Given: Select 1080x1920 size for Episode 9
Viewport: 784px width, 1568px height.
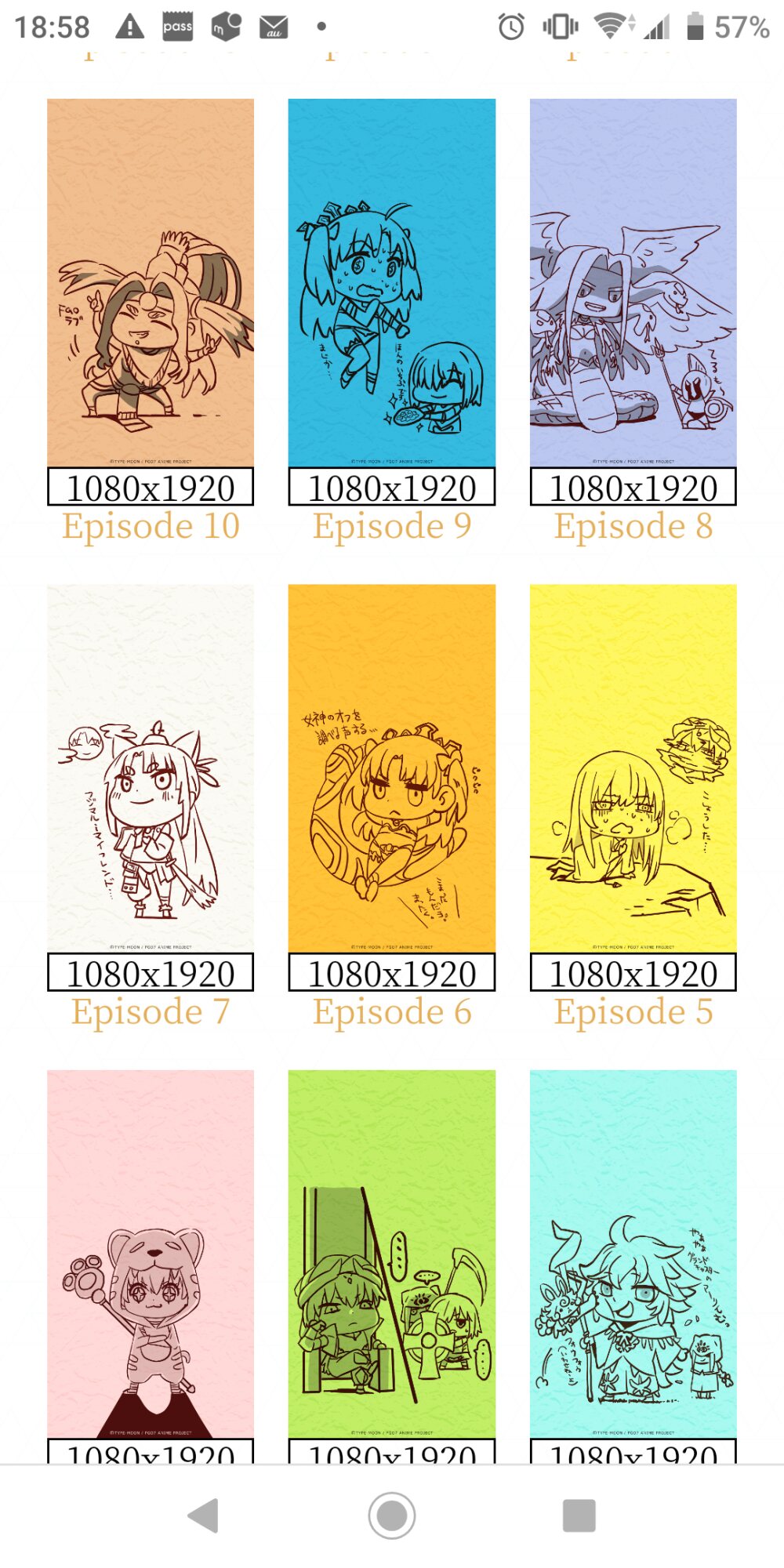Looking at the screenshot, I should 392,488.
